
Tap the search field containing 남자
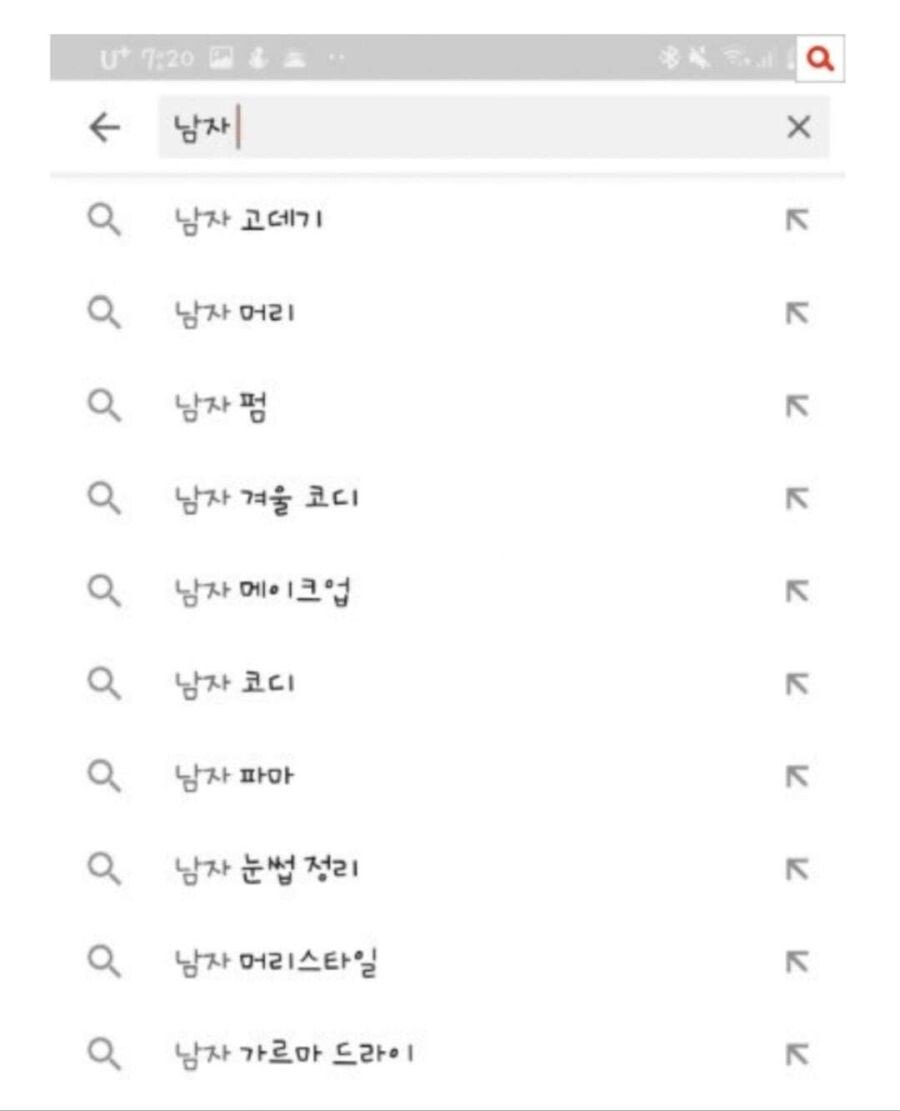(470, 128)
